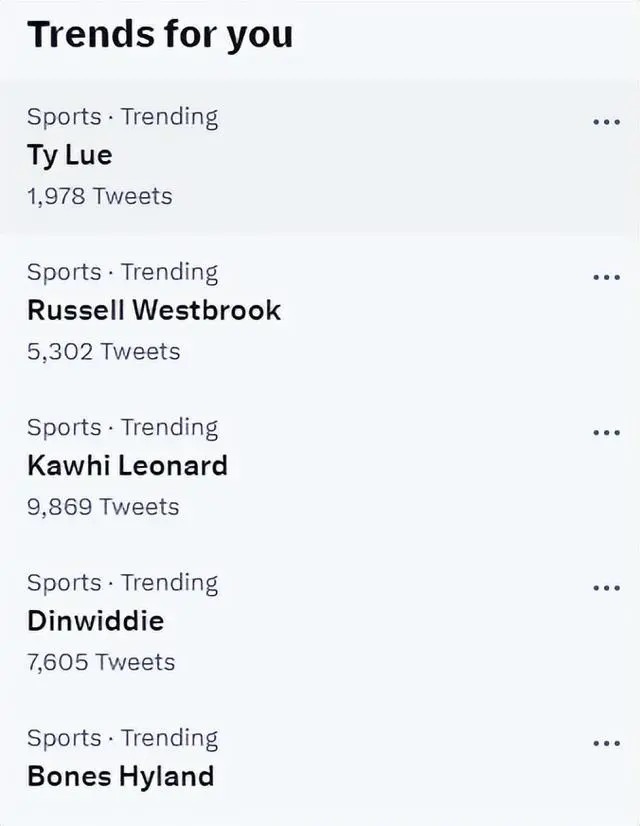Open the Dinwiddie trend
The image size is (640, 826).
[95, 620]
